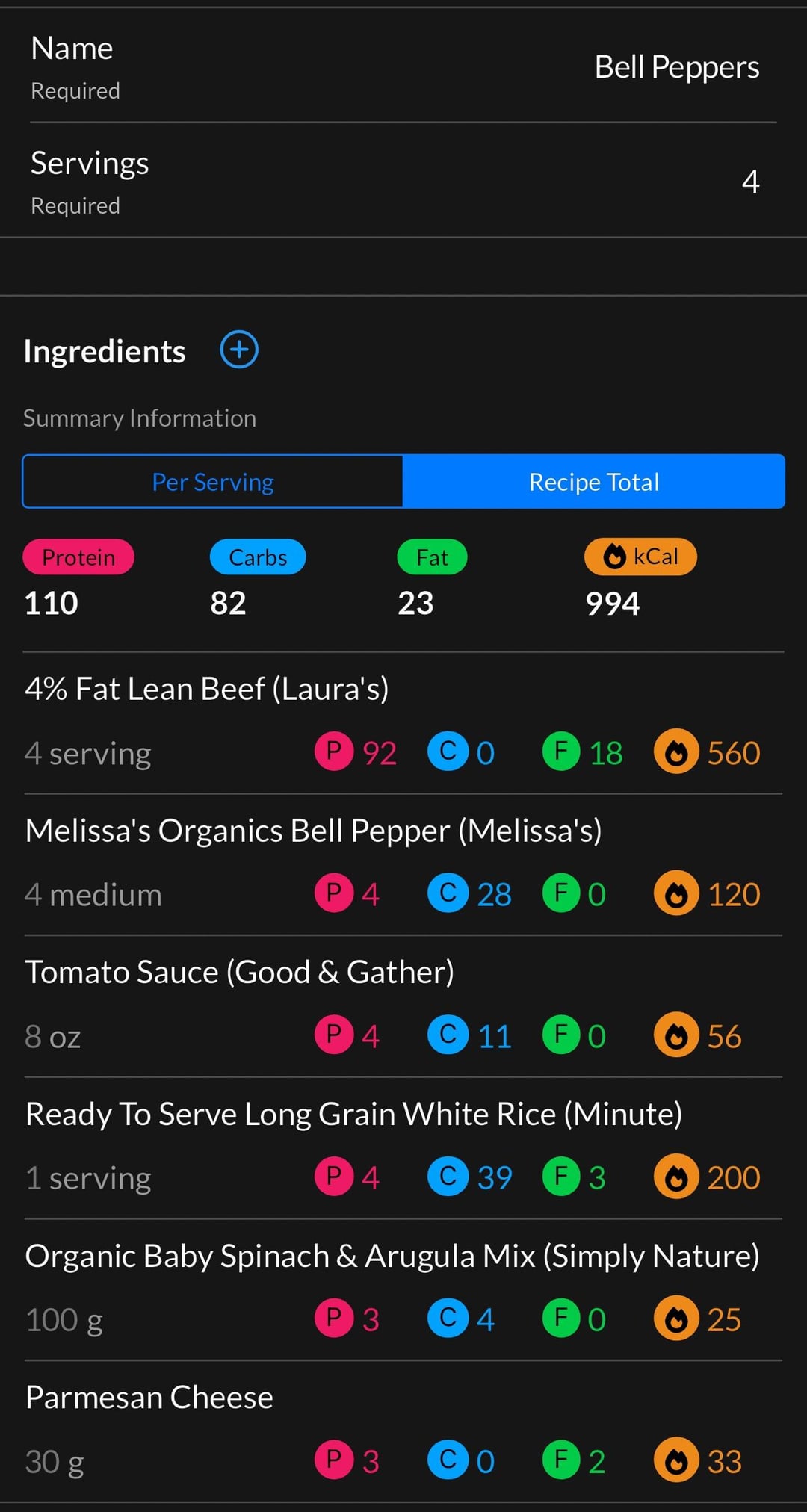The image size is (807, 1512).
Task: Open Long Grain White Rice ingredient
Action: point(353,1115)
